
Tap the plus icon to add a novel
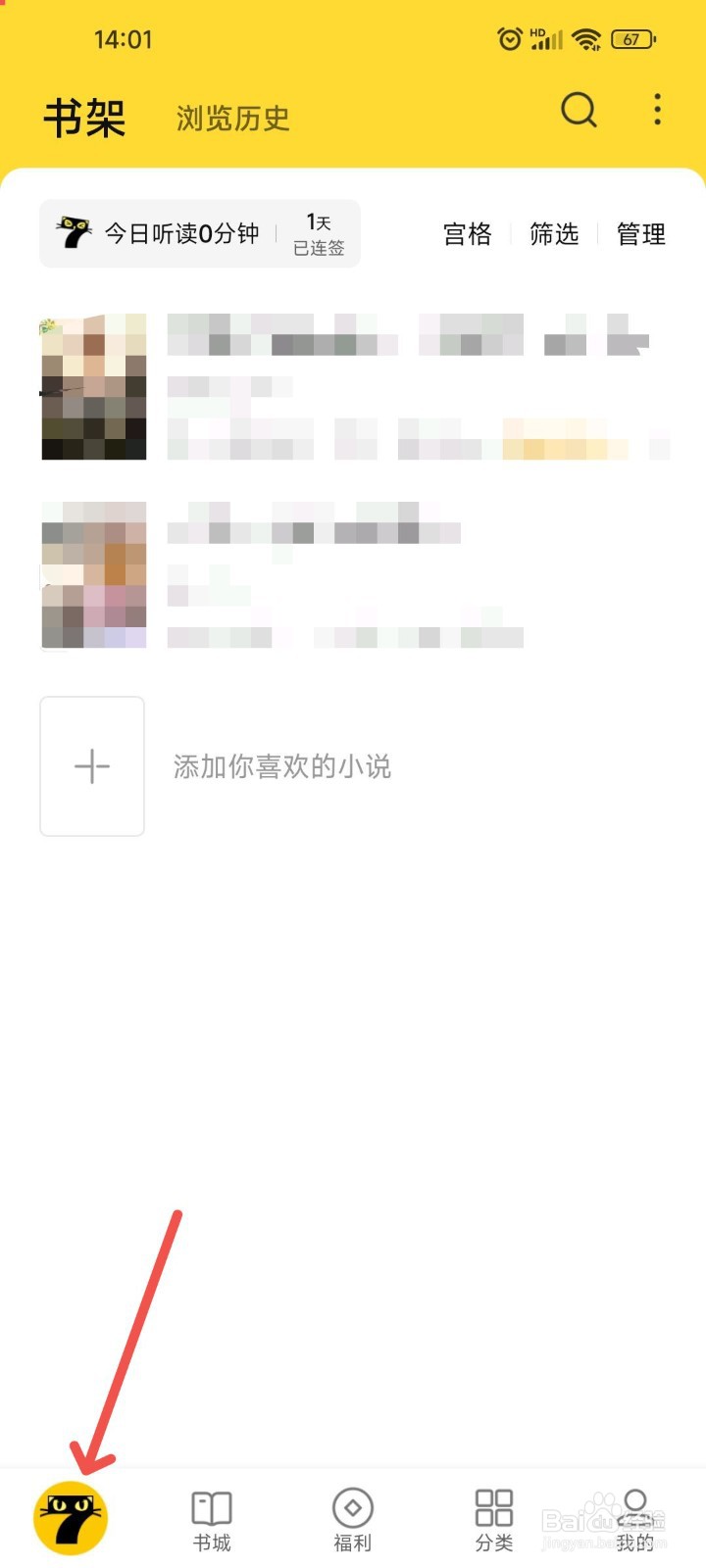point(91,766)
